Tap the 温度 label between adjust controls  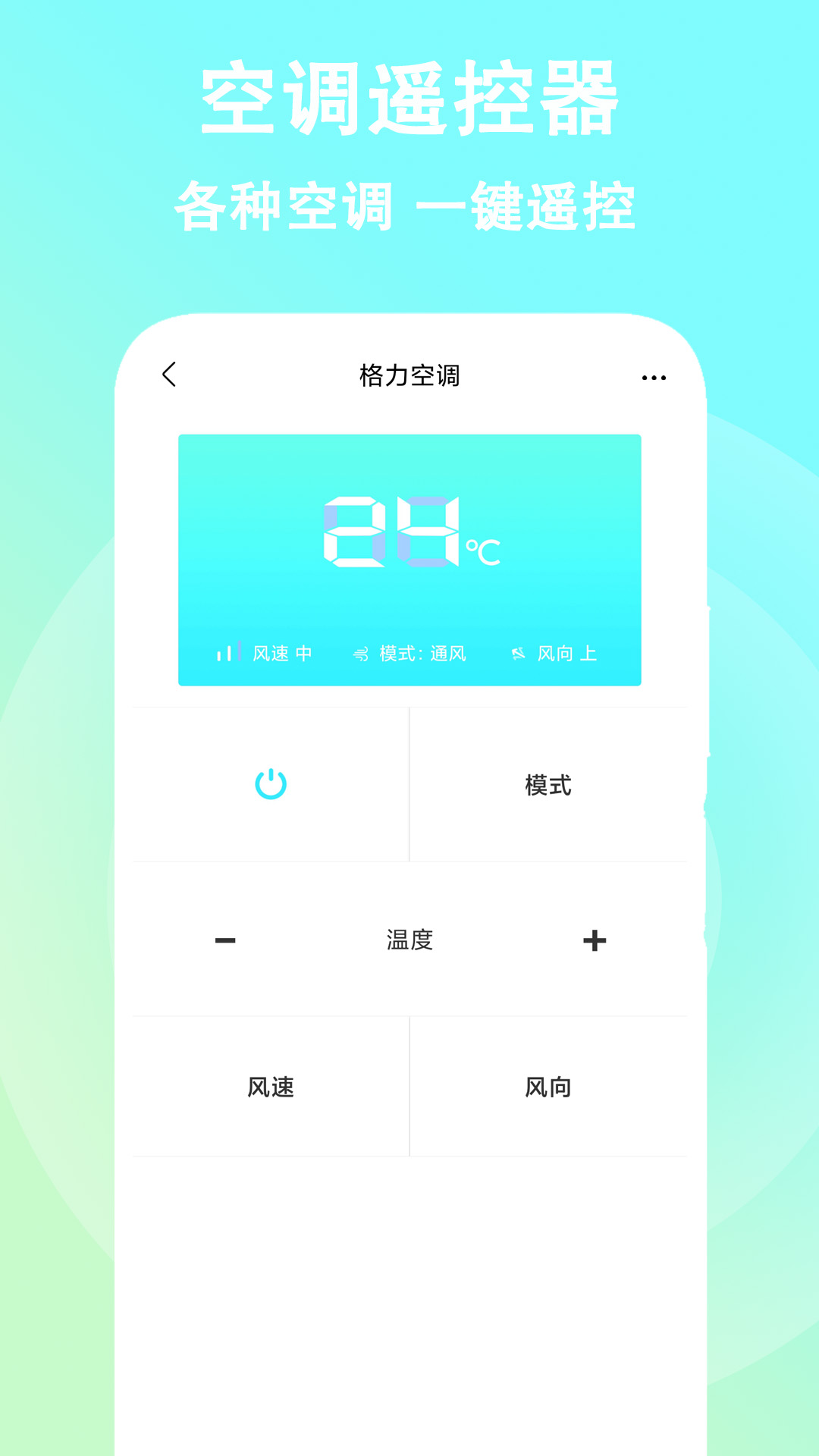coord(409,939)
